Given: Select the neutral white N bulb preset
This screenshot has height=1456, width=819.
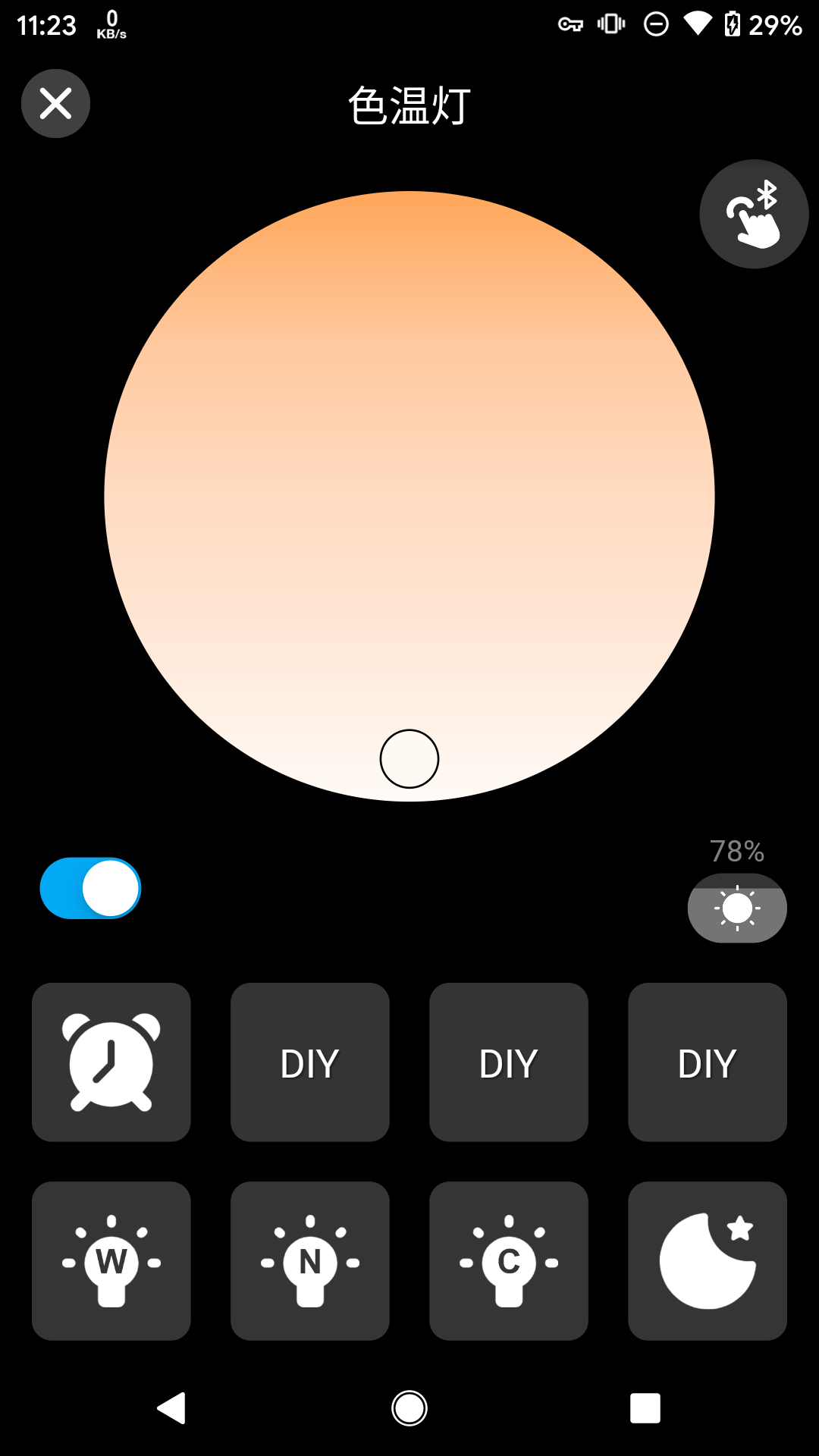Looking at the screenshot, I should click(310, 1260).
